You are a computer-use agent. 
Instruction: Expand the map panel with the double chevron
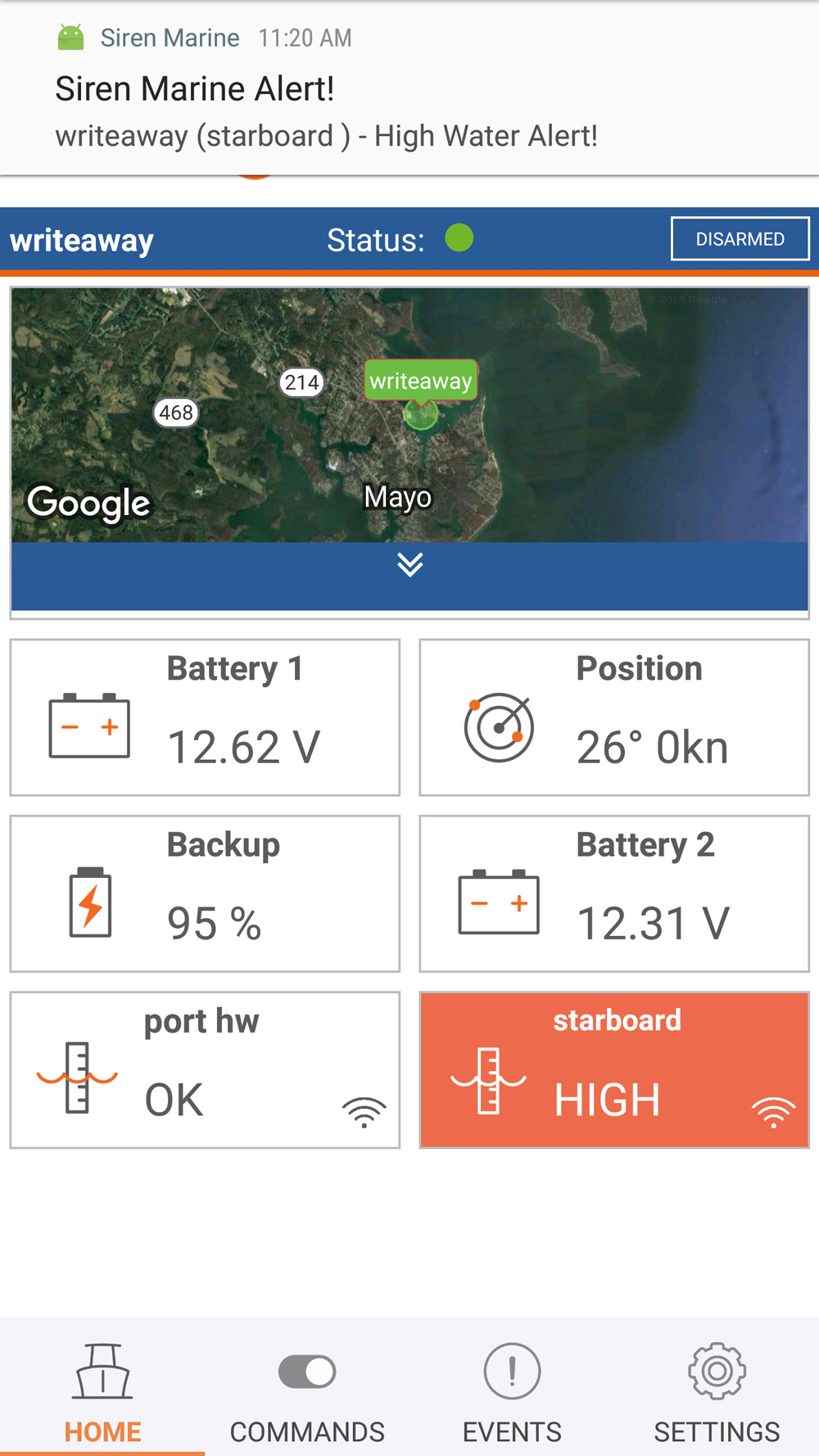409,564
